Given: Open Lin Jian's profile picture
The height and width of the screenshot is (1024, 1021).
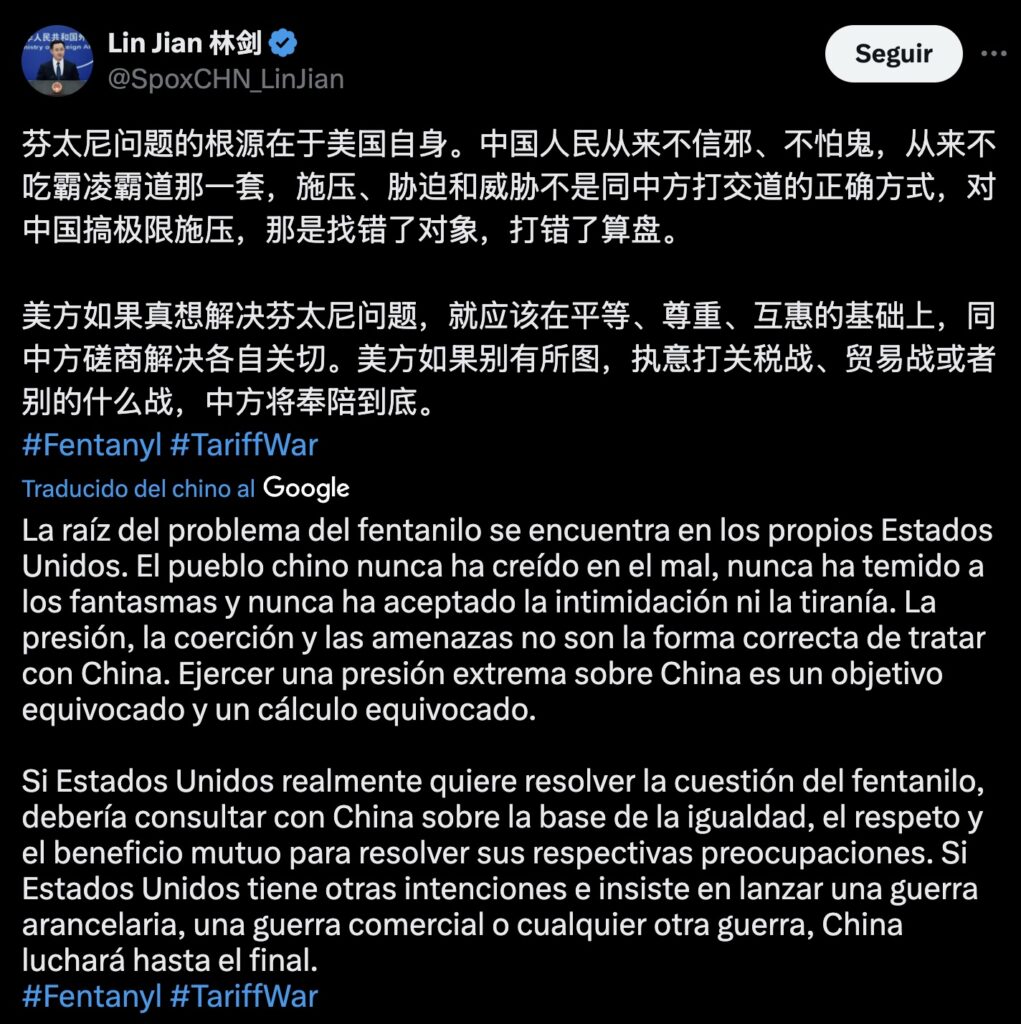Looking at the screenshot, I should 57,61.
